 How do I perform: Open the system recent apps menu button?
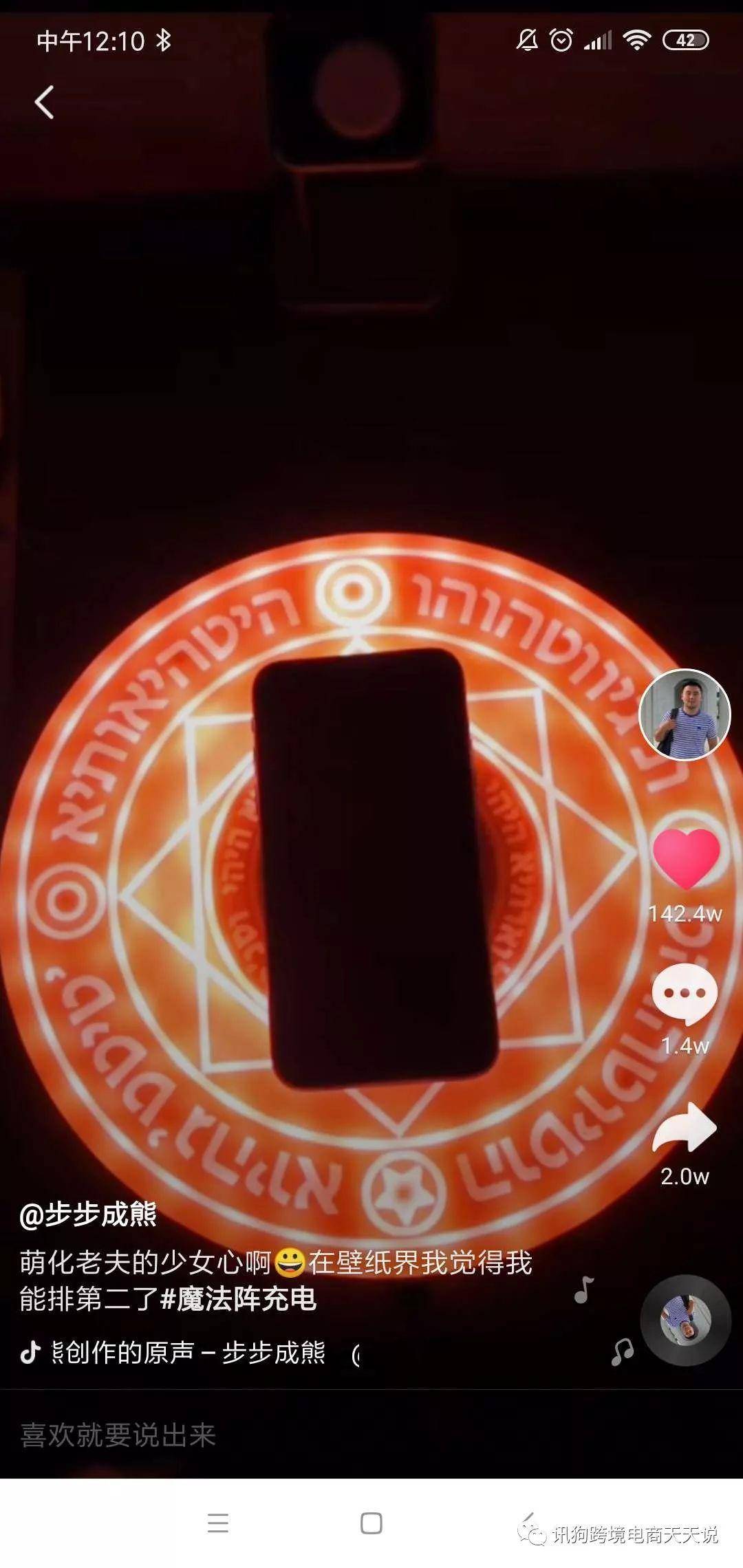[x=218, y=1523]
